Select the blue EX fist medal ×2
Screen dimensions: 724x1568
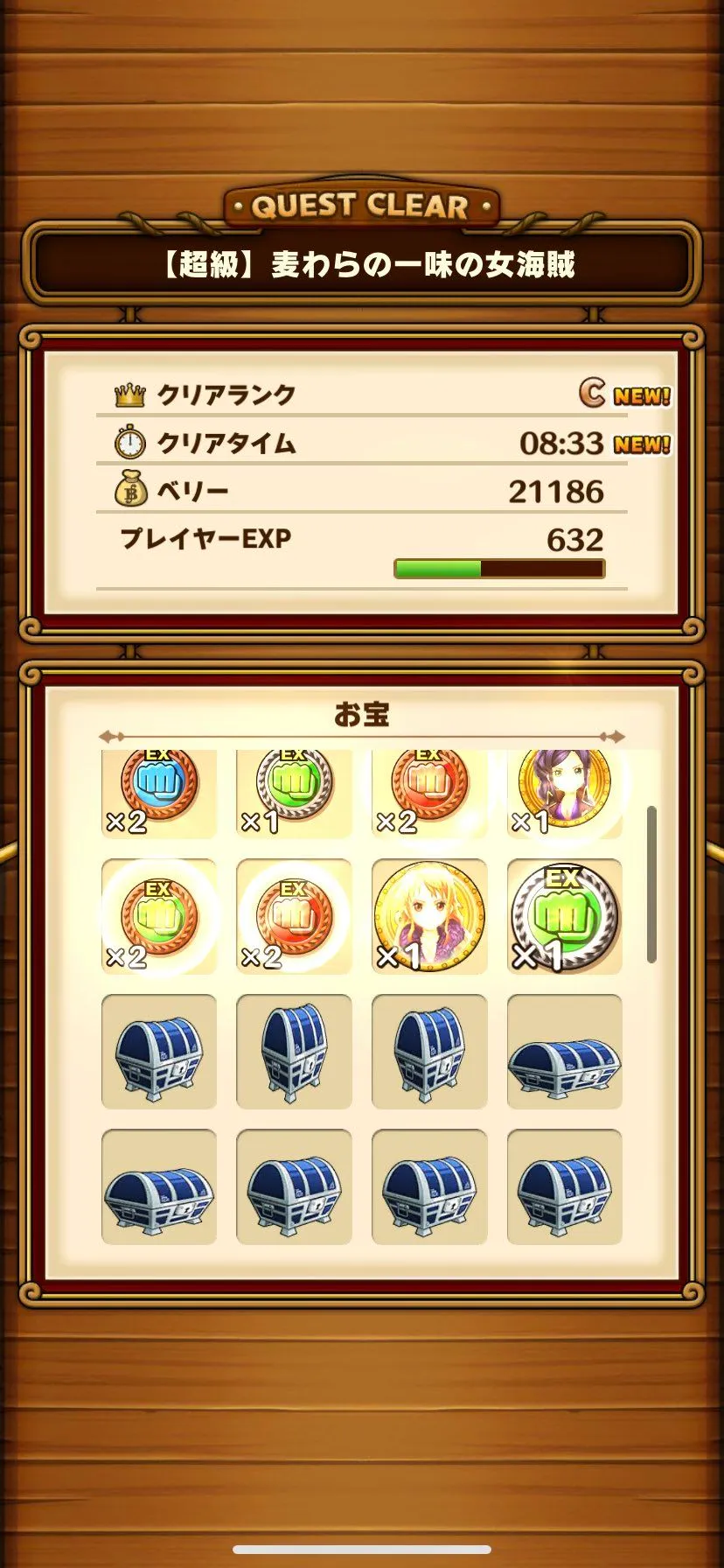(x=158, y=787)
